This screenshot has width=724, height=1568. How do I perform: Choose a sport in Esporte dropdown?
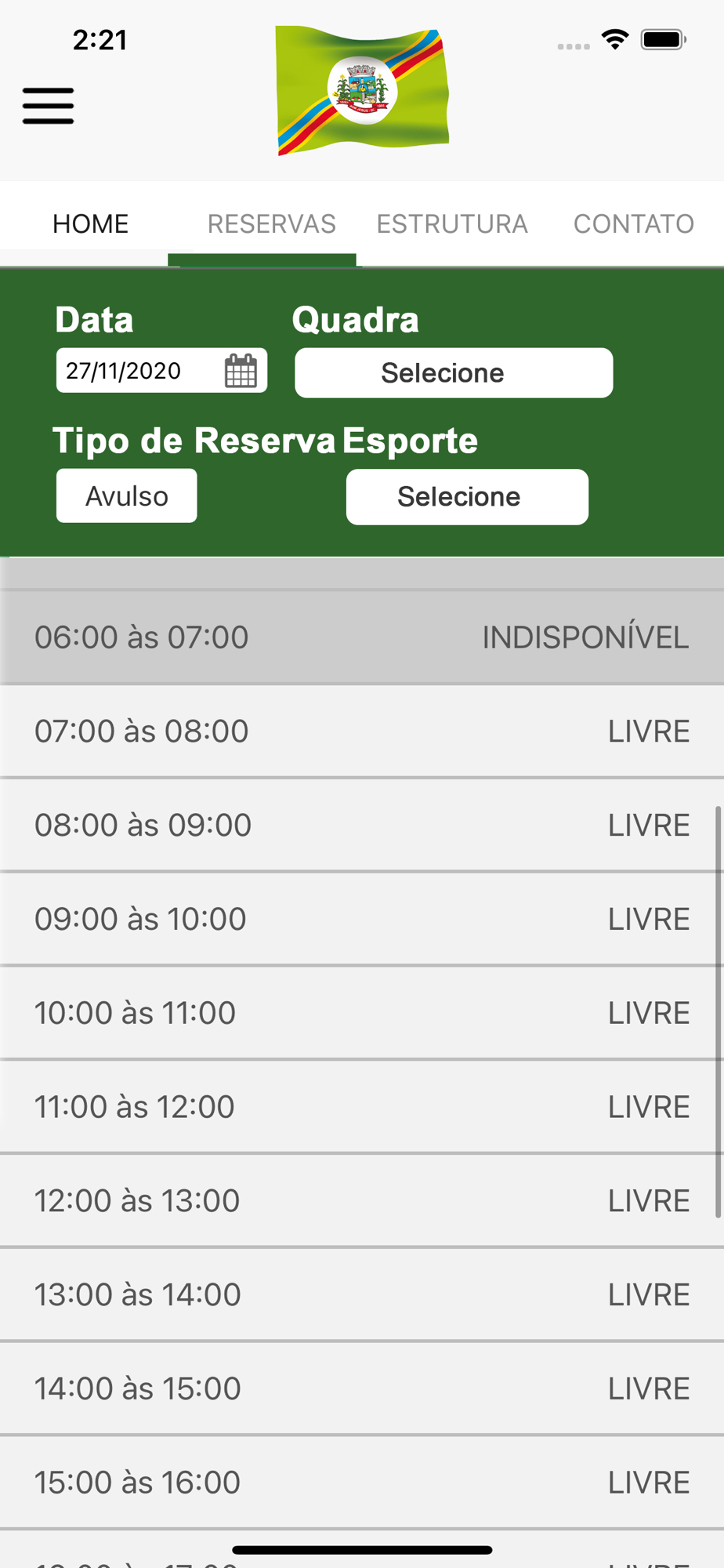tap(467, 496)
